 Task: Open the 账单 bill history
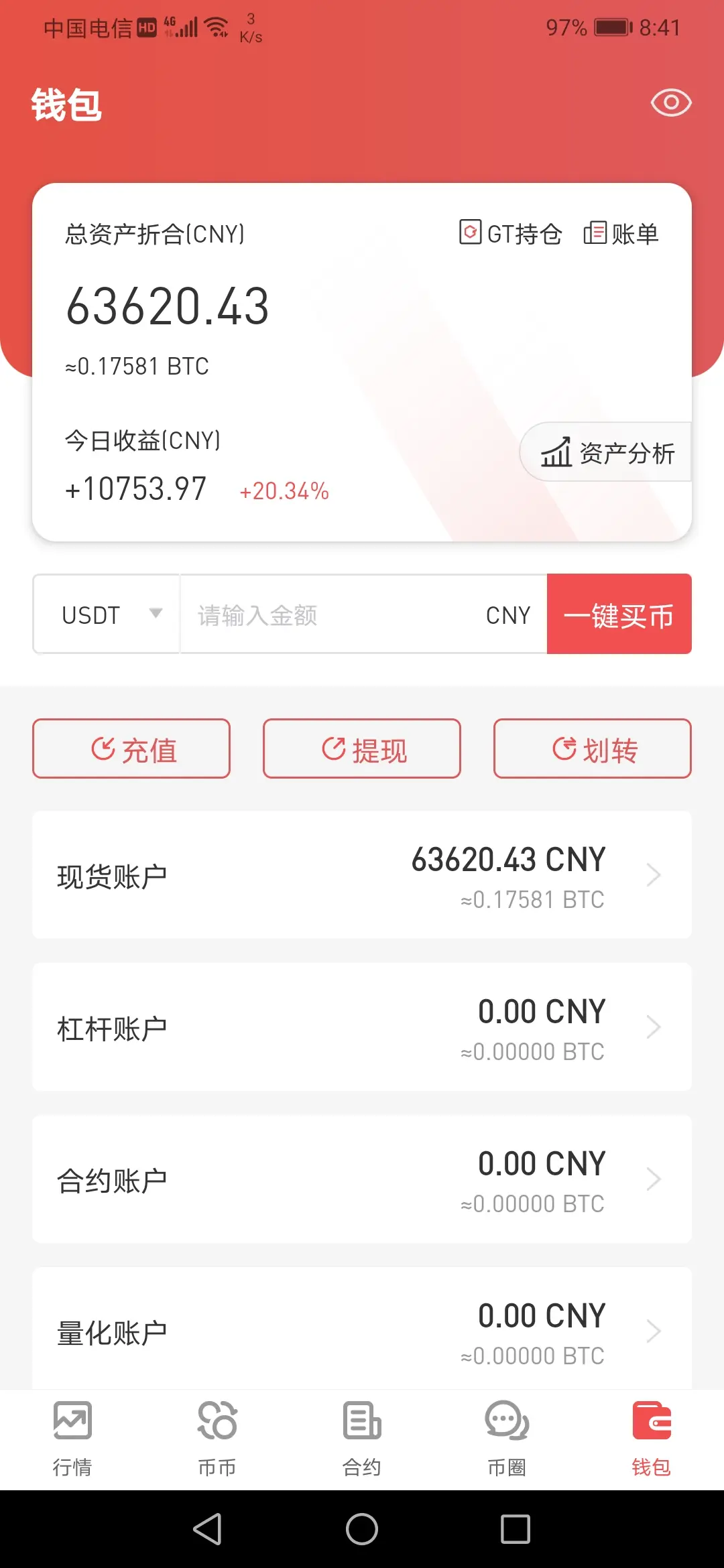click(x=621, y=233)
